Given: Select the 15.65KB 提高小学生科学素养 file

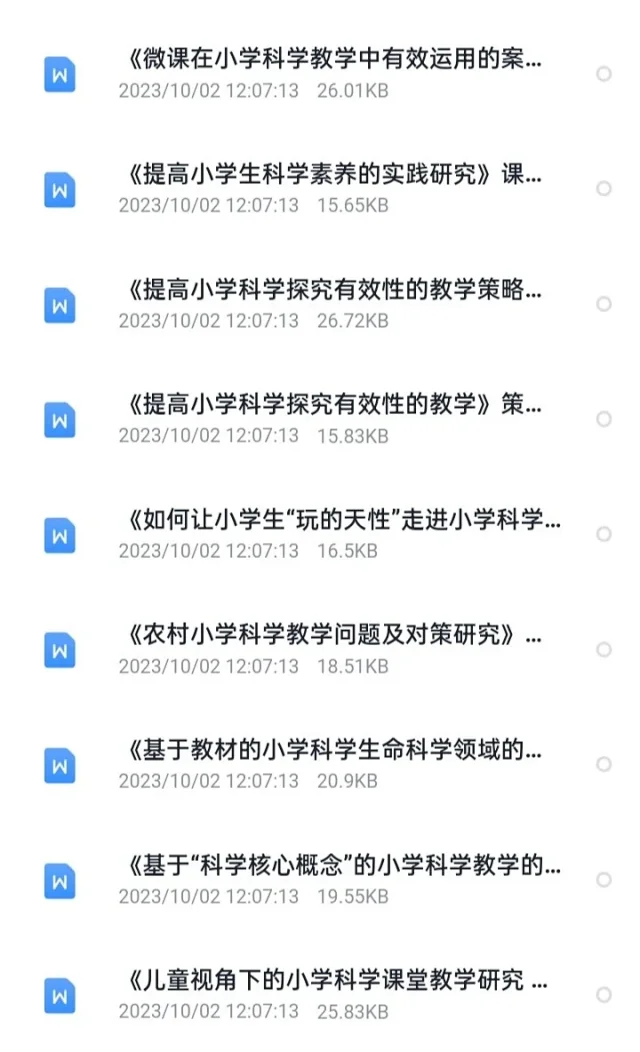Looking at the screenshot, I should [604, 189].
